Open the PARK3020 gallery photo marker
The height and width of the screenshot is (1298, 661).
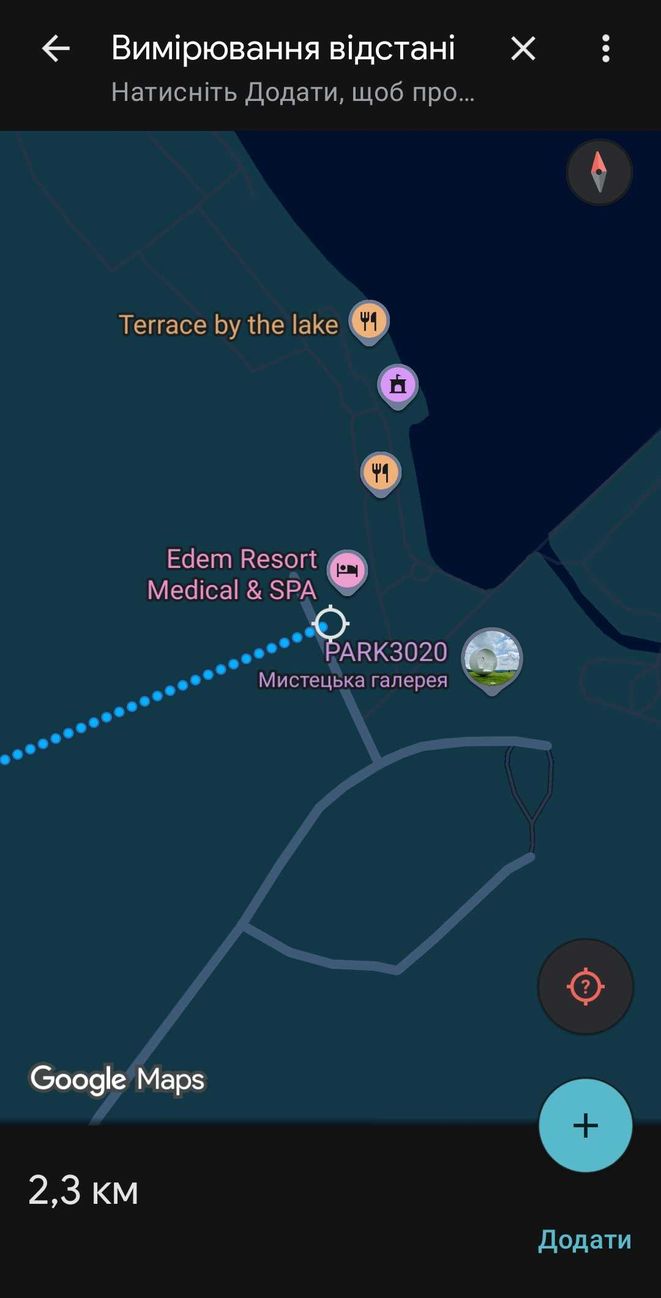[491, 659]
